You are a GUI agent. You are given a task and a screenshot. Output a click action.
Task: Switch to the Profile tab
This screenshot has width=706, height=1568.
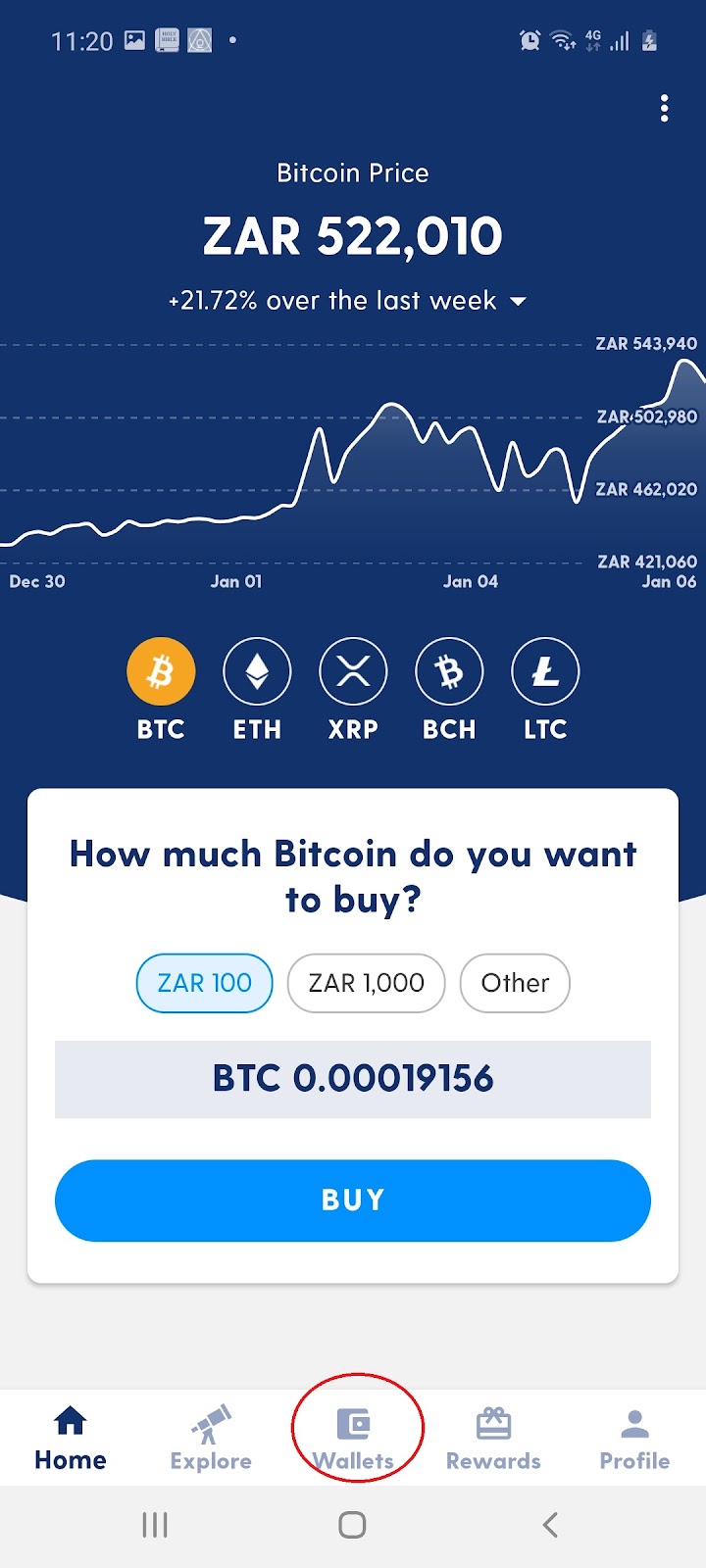634,1438
